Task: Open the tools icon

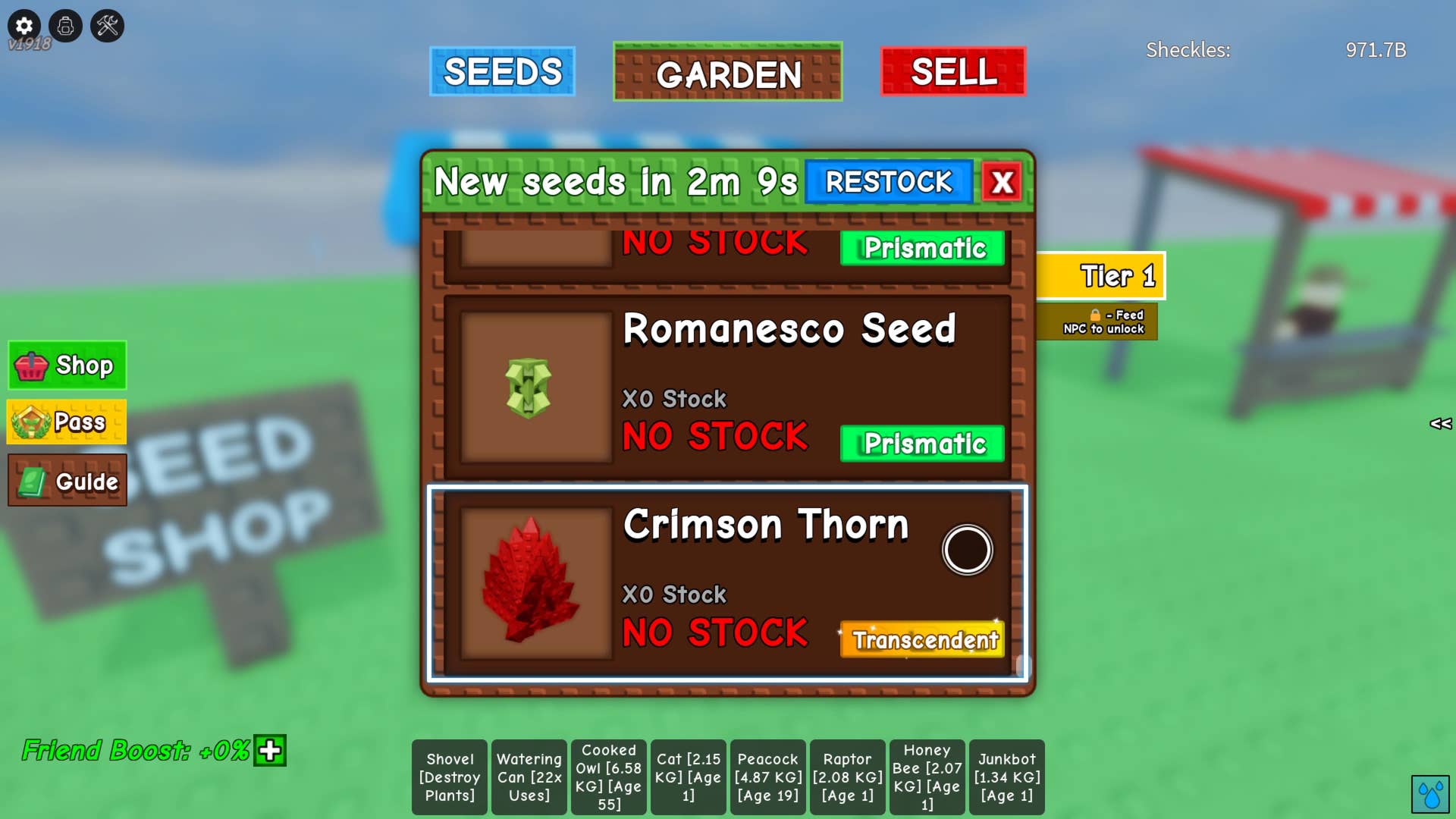Action: pyautogui.click(x=108, y=26)
